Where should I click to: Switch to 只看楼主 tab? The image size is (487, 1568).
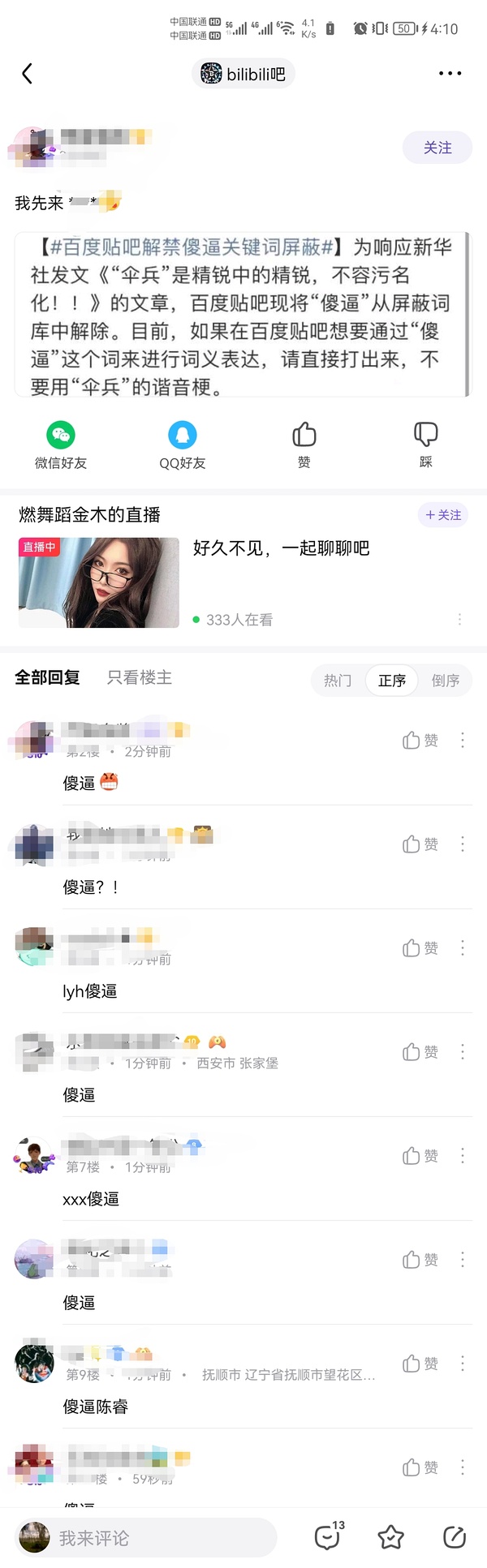[x=140, y=677]
